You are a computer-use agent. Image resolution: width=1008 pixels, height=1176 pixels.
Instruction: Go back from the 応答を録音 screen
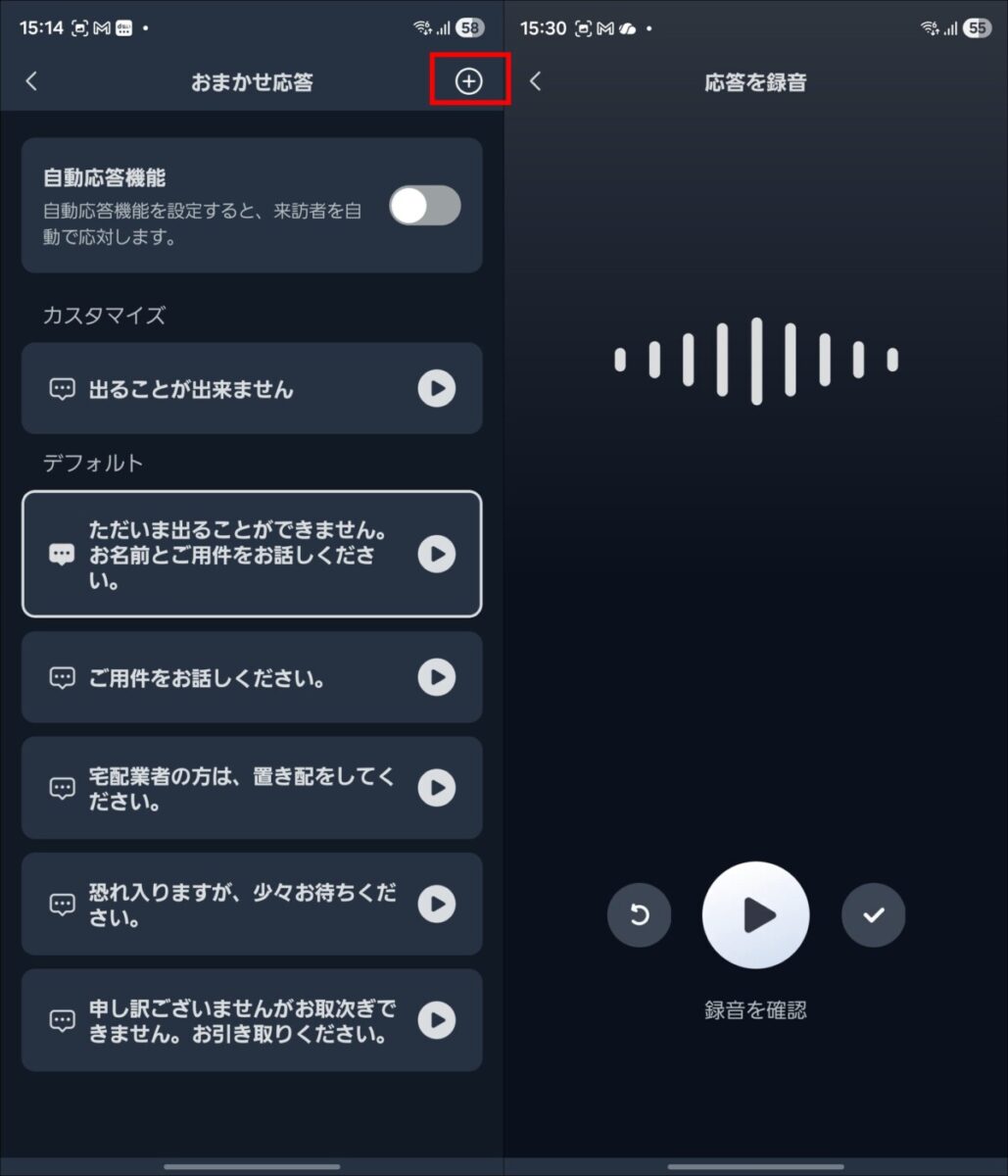click(x=535, y=81)
